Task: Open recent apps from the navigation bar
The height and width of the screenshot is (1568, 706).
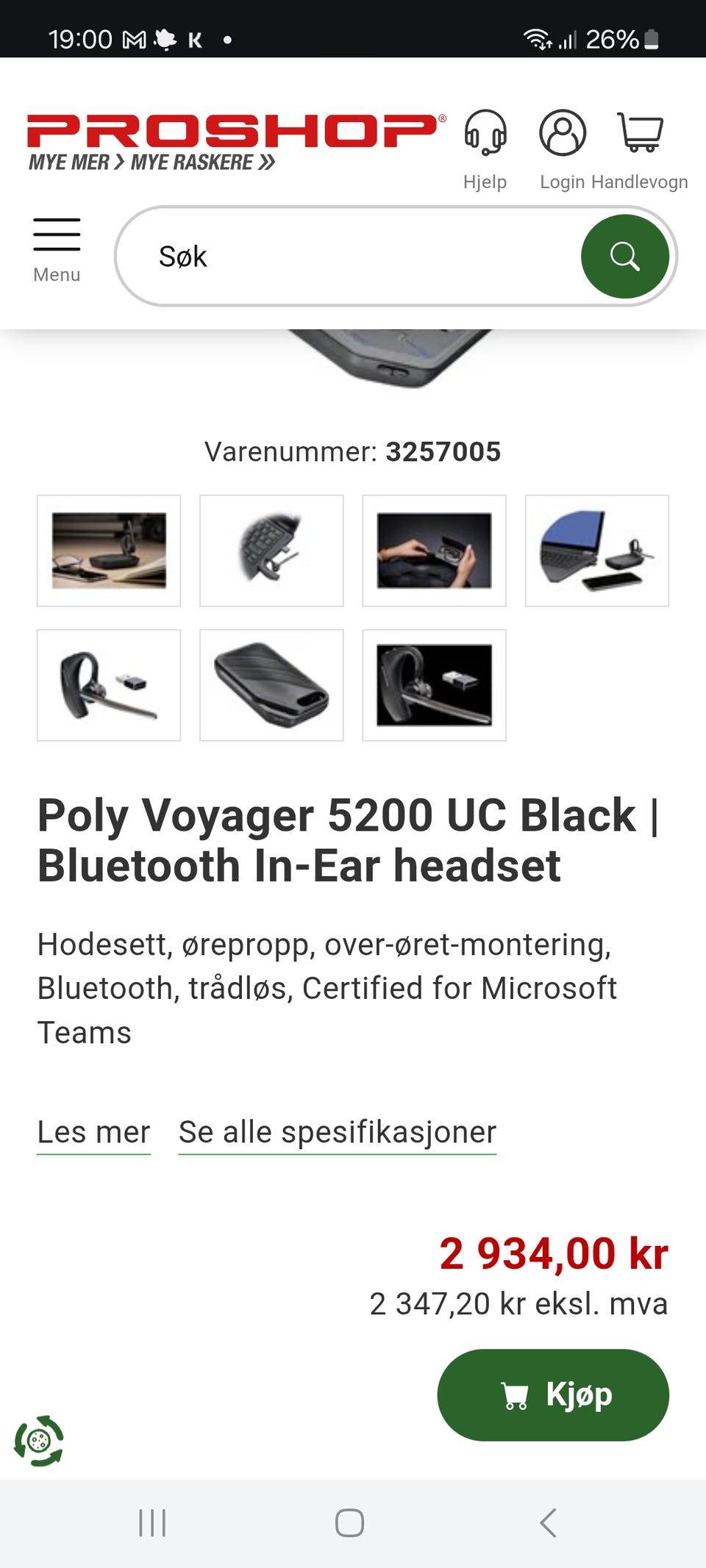Action: 152,1522
